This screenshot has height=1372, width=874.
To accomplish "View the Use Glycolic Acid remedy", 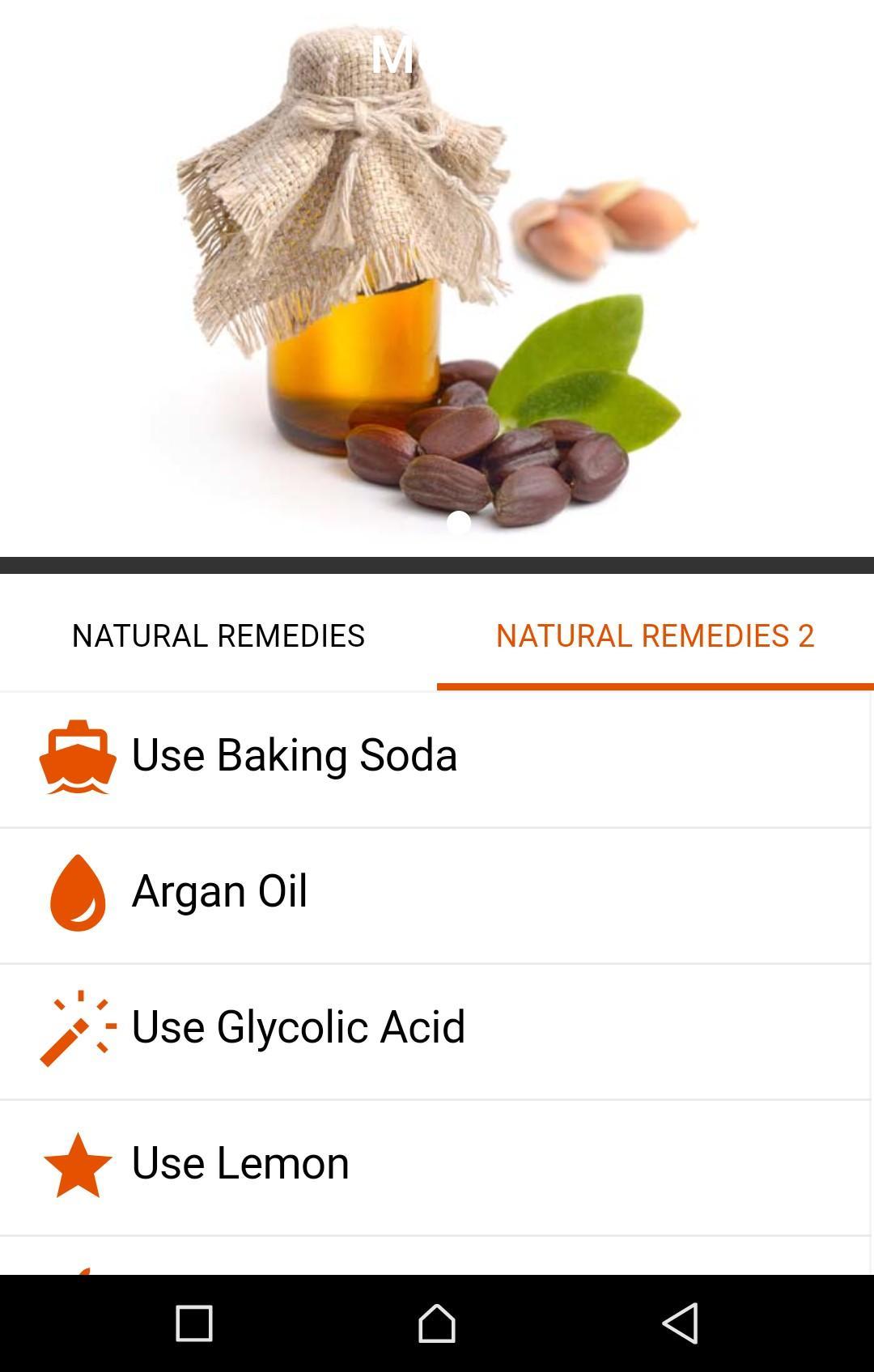I will (435, 1027).
